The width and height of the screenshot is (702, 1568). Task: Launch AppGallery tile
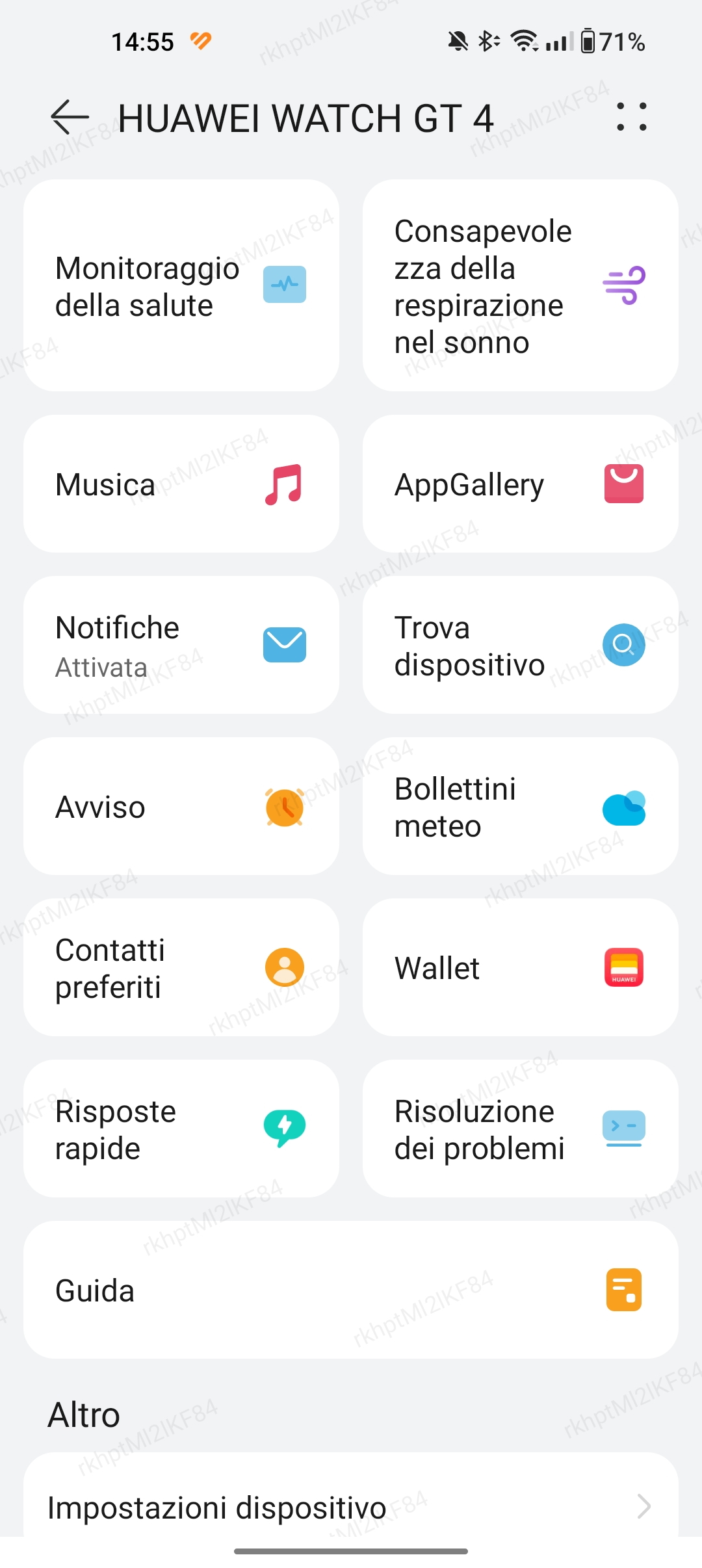click(x=521, y=484)
